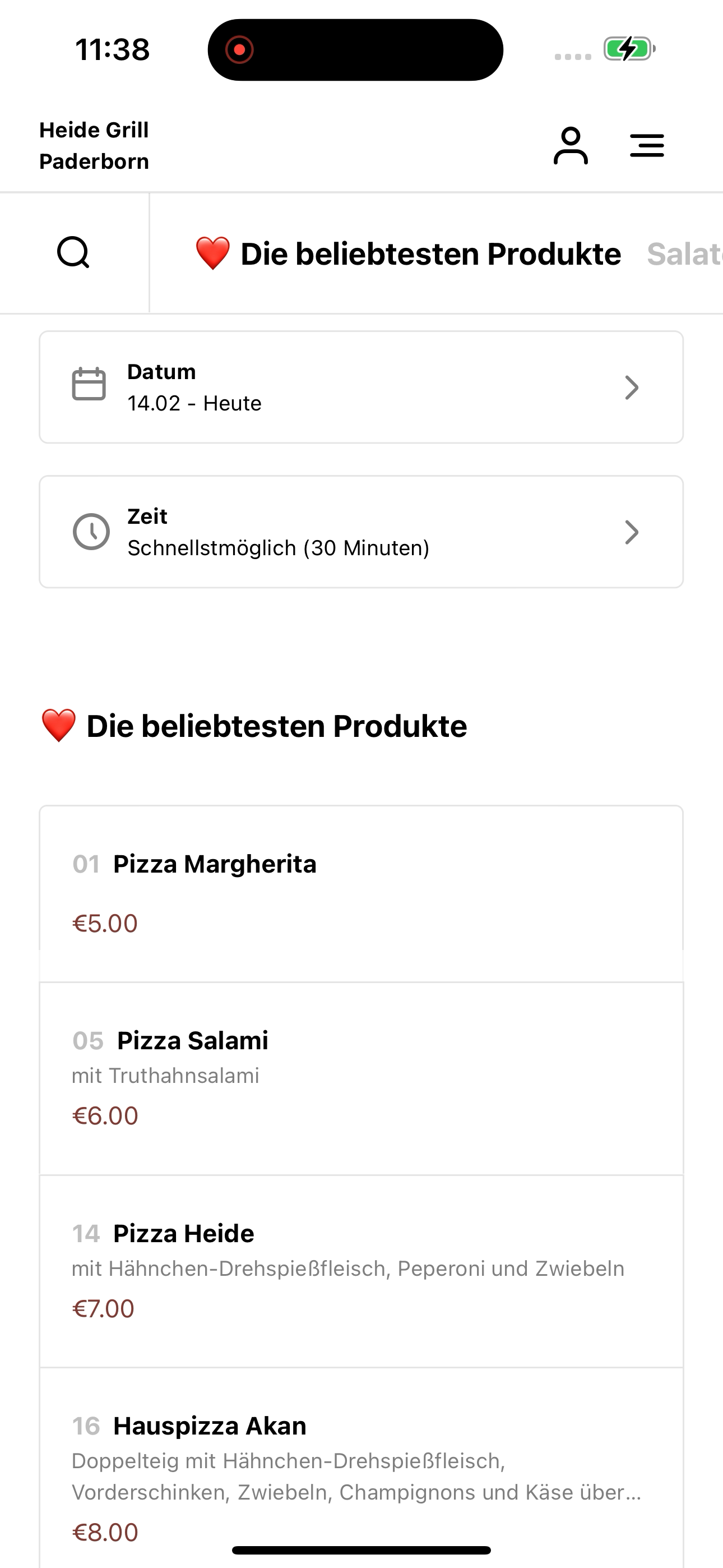Open the user account icon

coord(570,145)
